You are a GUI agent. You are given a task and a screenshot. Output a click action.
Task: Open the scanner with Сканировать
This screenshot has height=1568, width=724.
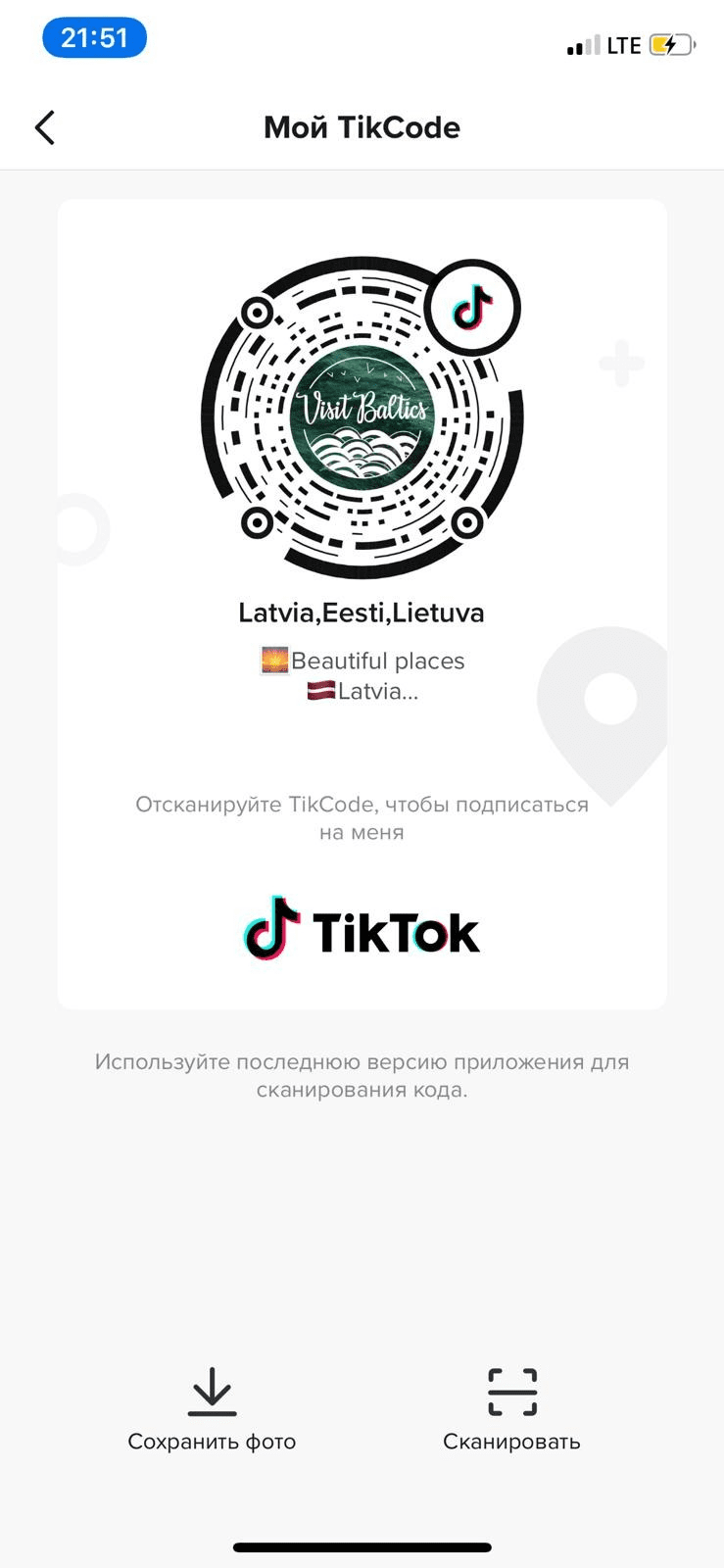point(511,1408)
